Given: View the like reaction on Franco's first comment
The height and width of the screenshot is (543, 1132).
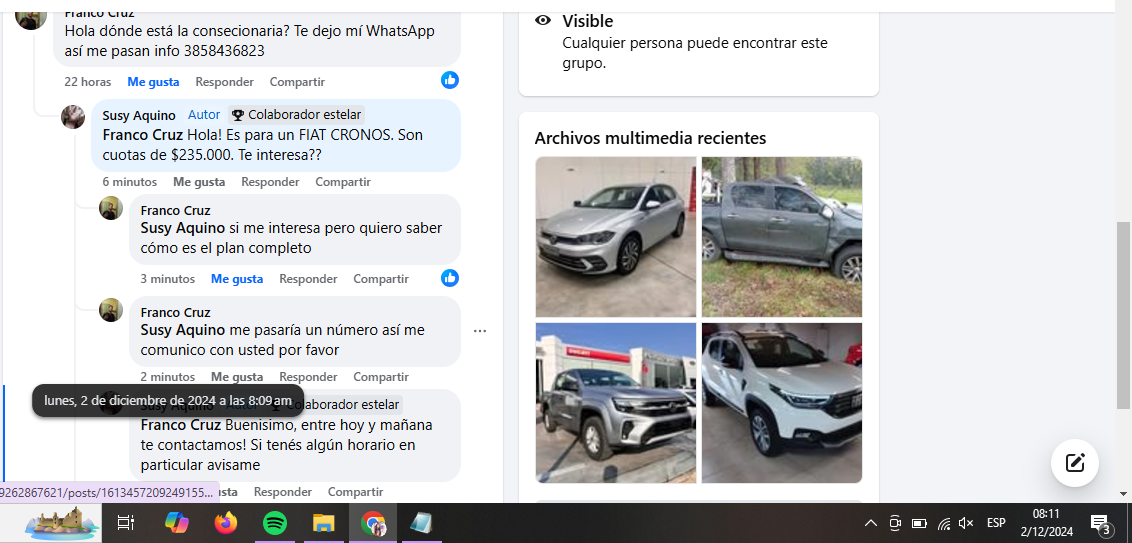Looking at the screenshot, I should coord(450,80).
